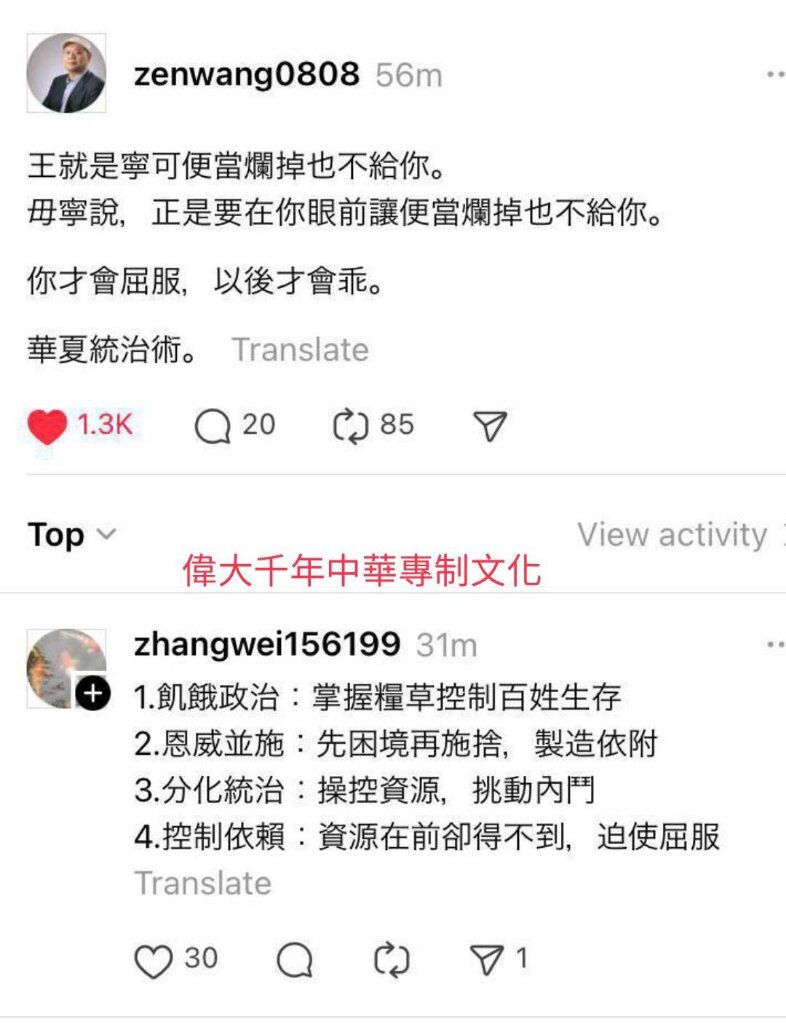Repost zenwang0808's post
786x1024 pixels.
pyautogui.click(x=351, y=426)
